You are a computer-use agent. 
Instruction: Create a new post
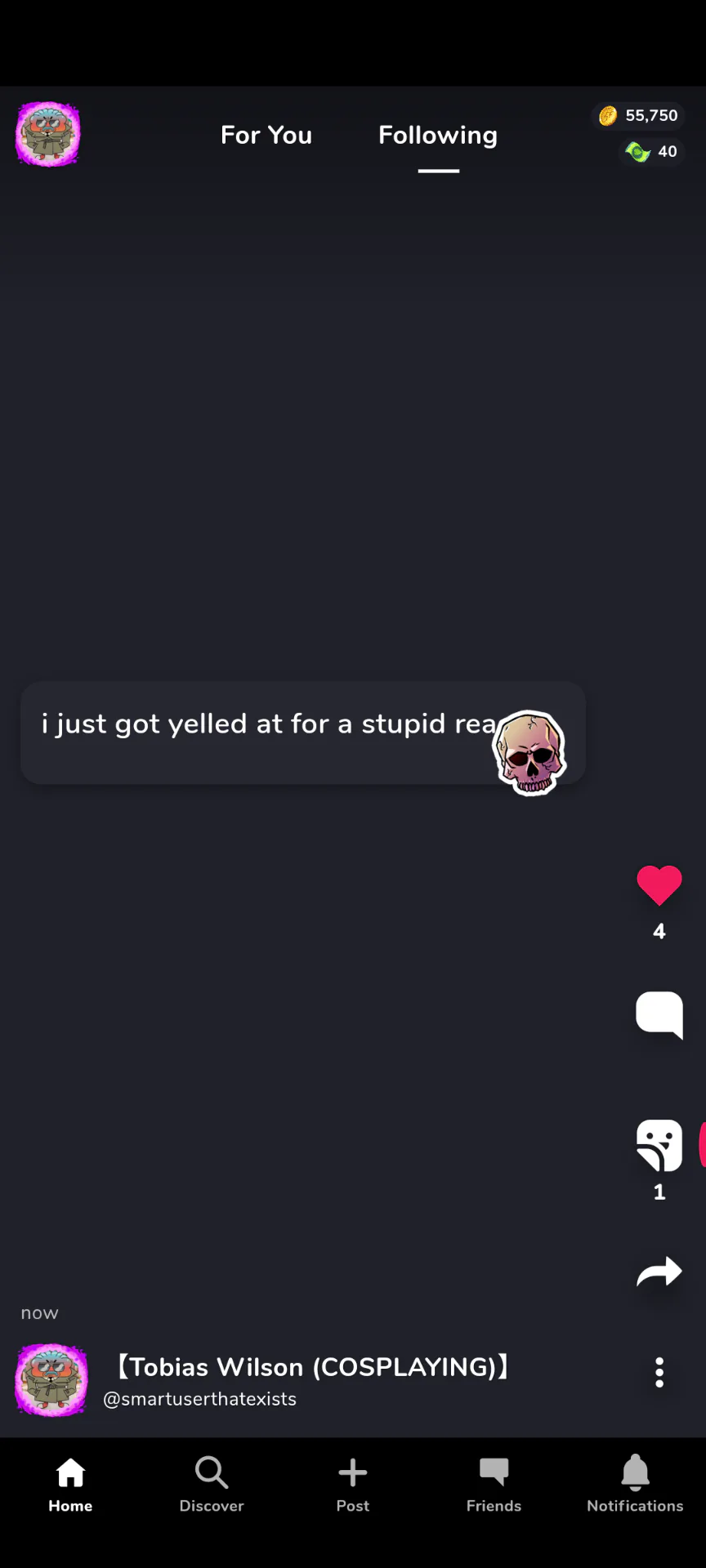point(353,1485)
